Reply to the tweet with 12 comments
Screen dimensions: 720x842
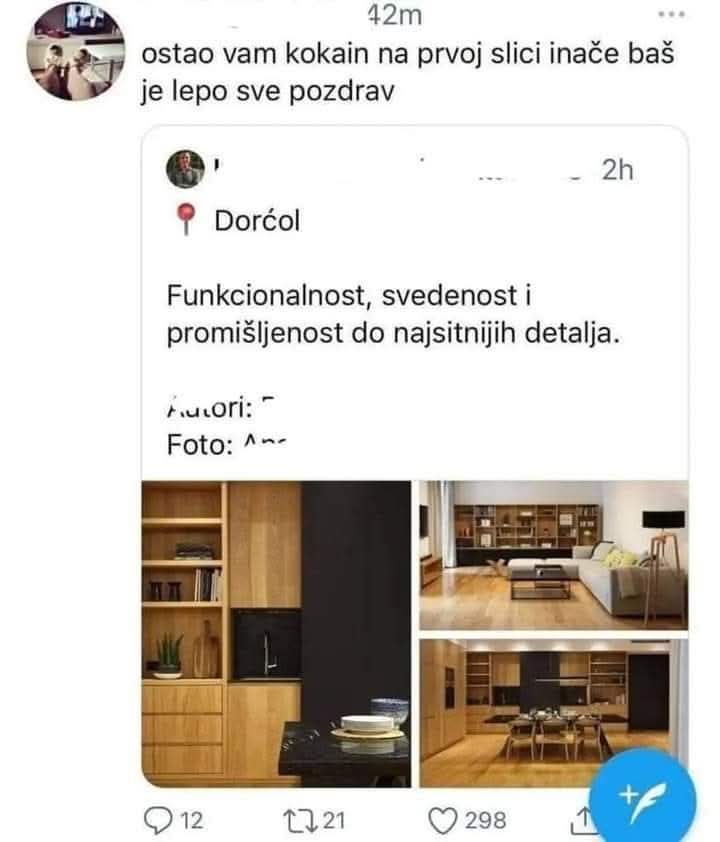(158, 820)
